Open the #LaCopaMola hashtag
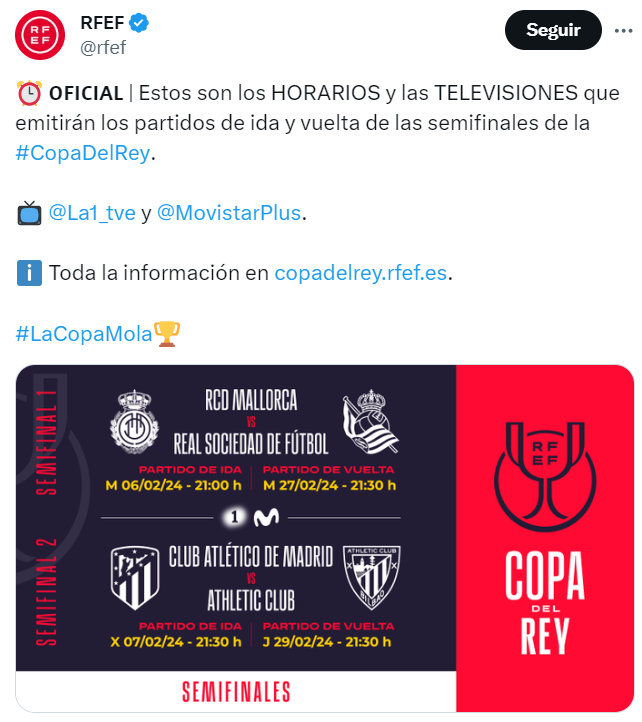Viewport: 642px width, 722px height. click(x=84, y=333)
